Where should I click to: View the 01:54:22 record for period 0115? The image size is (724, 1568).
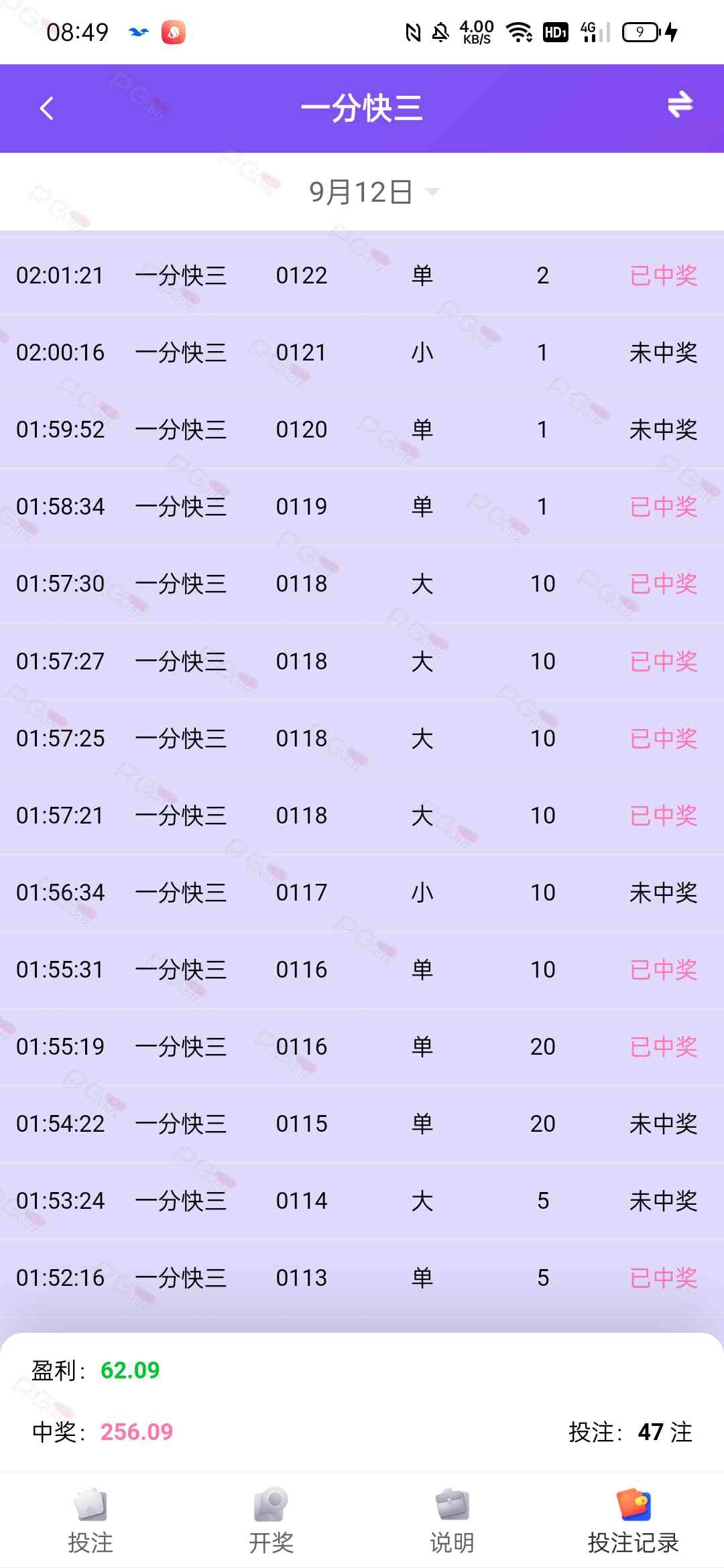pyautogui.click(x=362, y=1124)
